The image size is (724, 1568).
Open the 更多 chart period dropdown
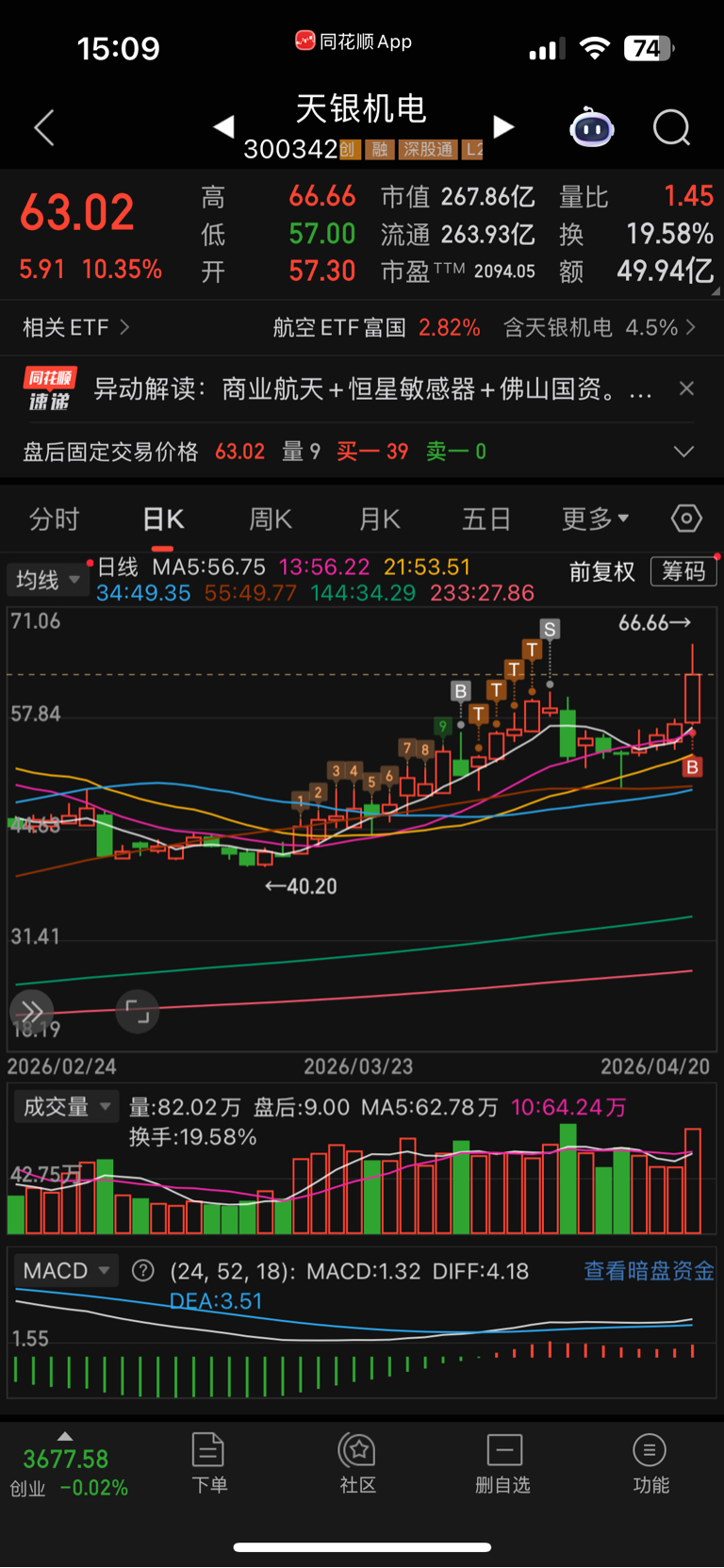tap(596, 520)
